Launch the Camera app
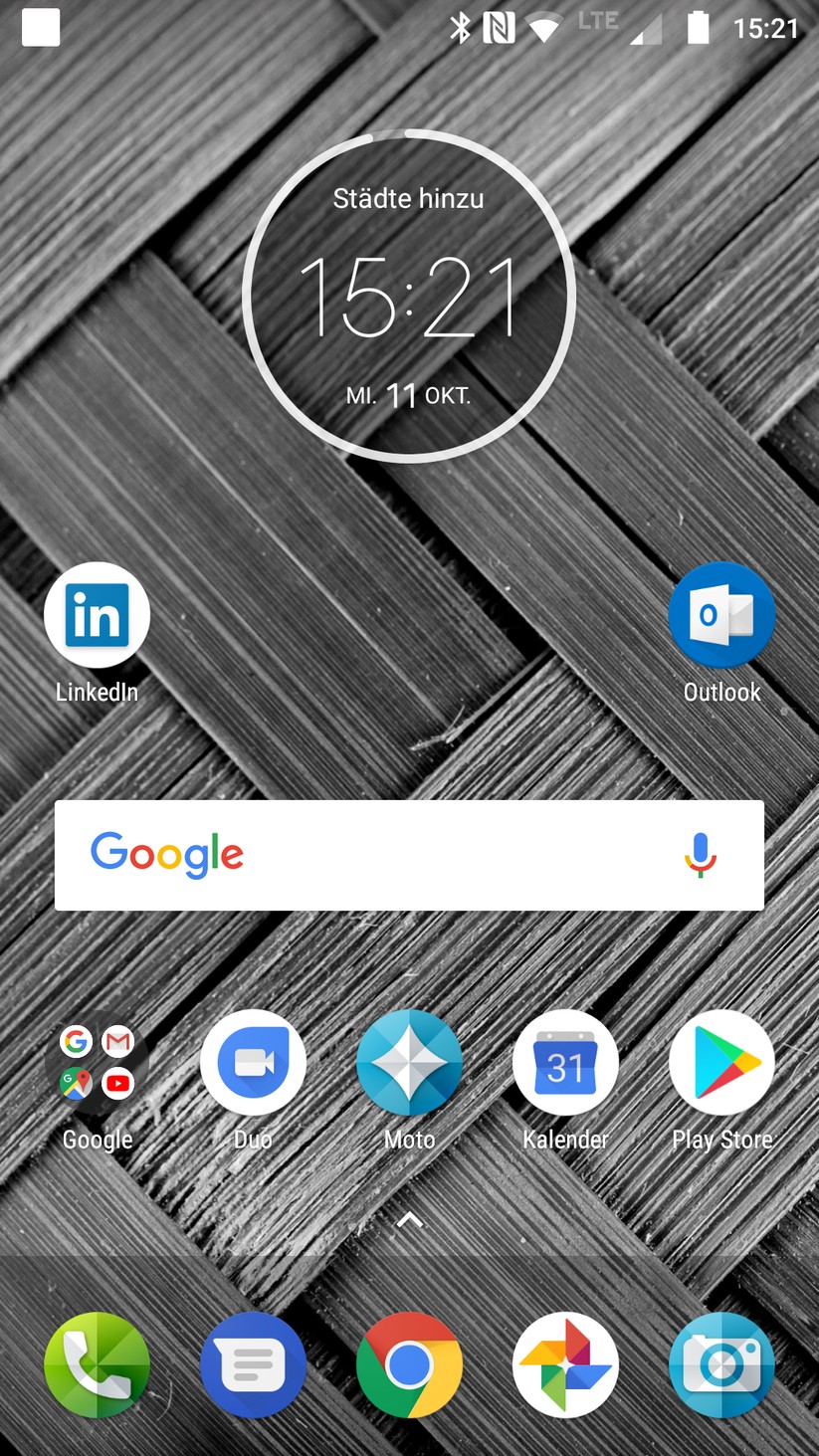The height and width of the screenshot is (1456, 819). pyautogui.click(x=721, y=1364)
